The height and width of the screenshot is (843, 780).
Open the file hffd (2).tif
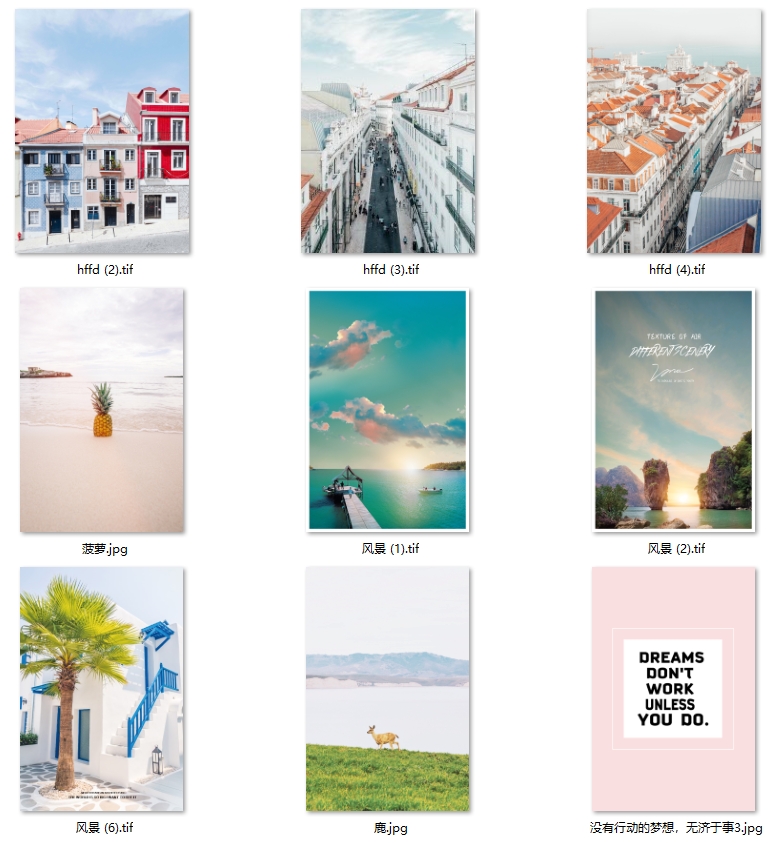point(102,132)
